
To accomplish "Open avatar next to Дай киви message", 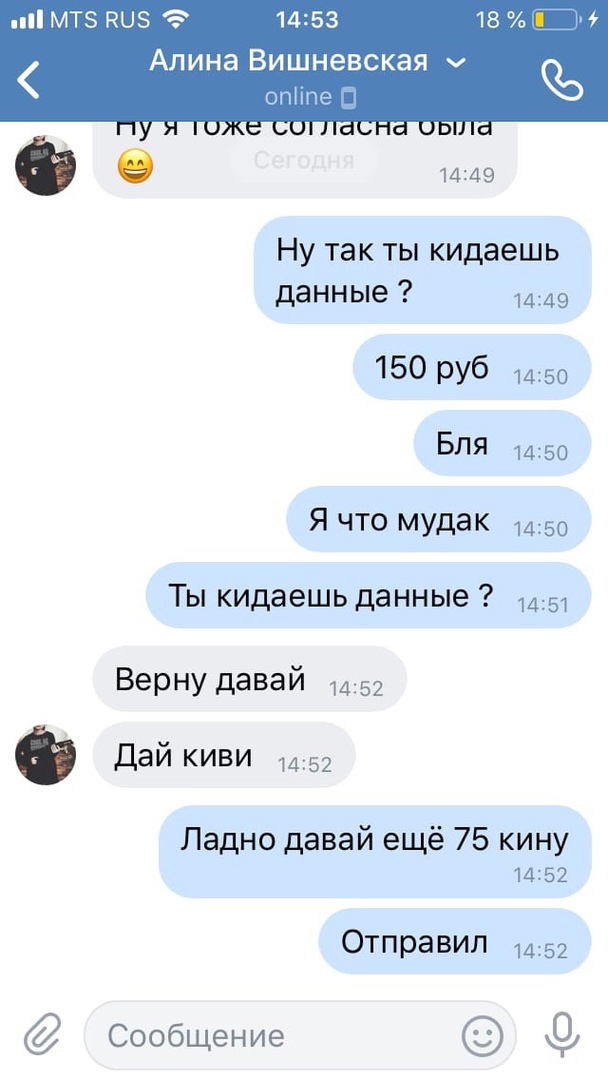I will (45, 755).
